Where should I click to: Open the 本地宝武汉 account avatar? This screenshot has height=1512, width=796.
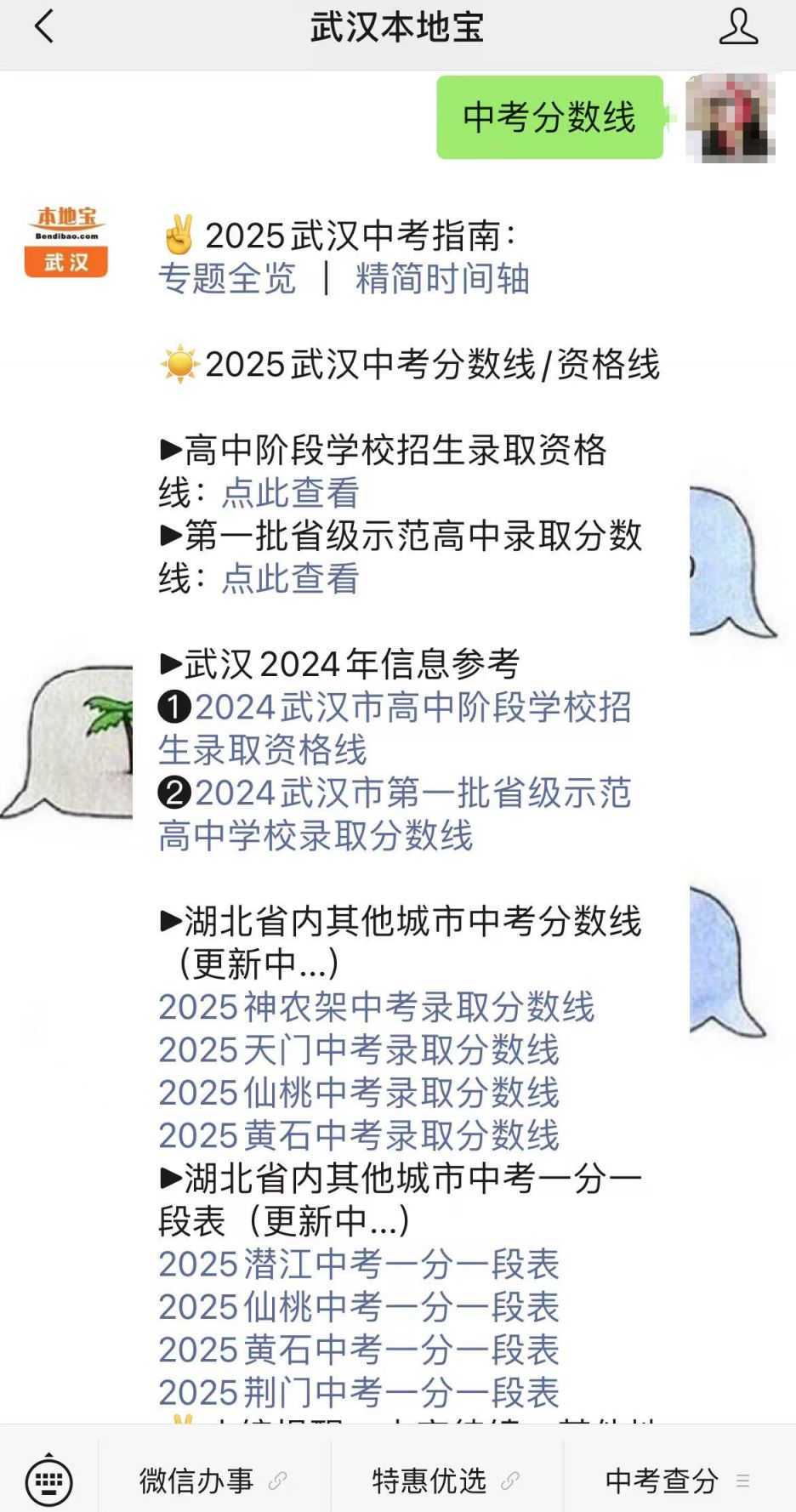[x=65, y=235]
